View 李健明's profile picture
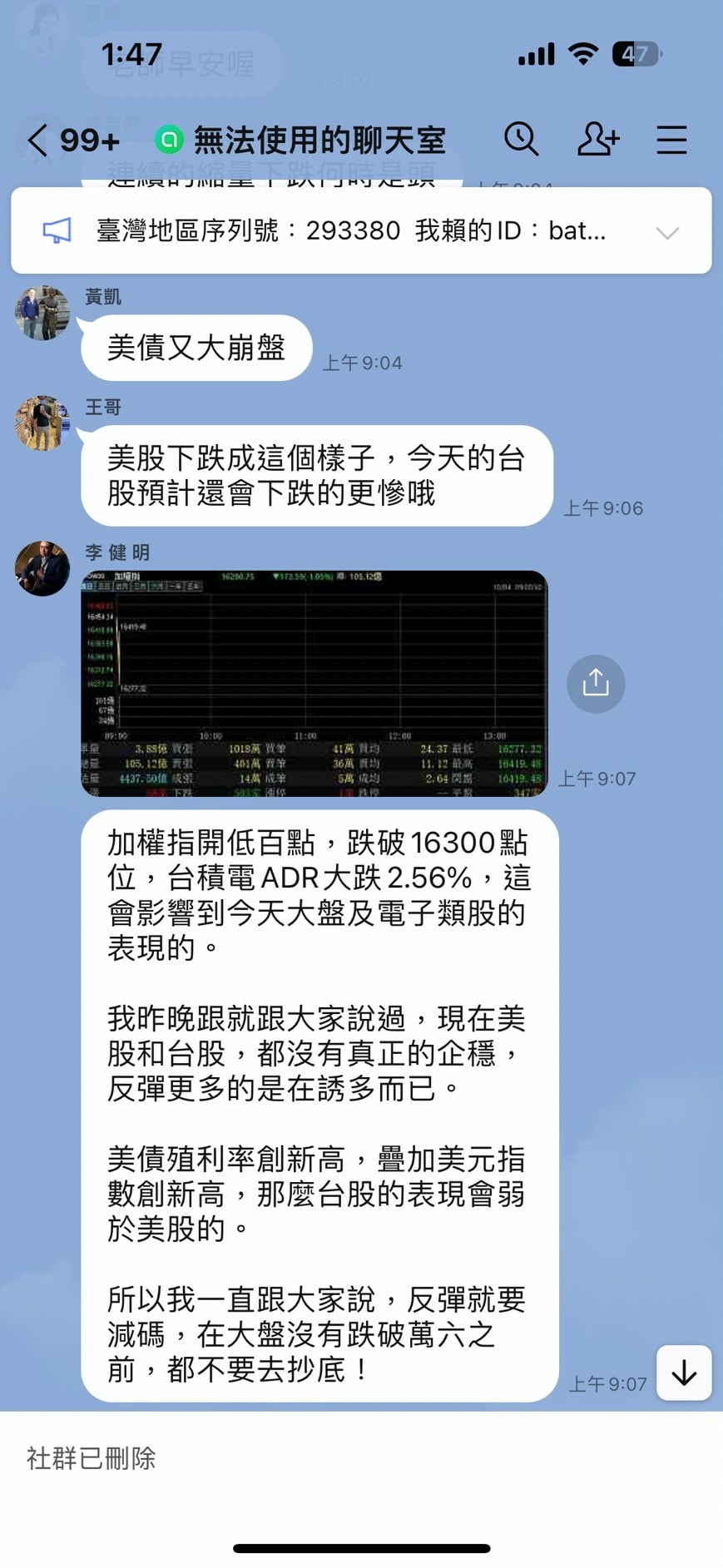723x1568 pixels. (x=42, y=569)
